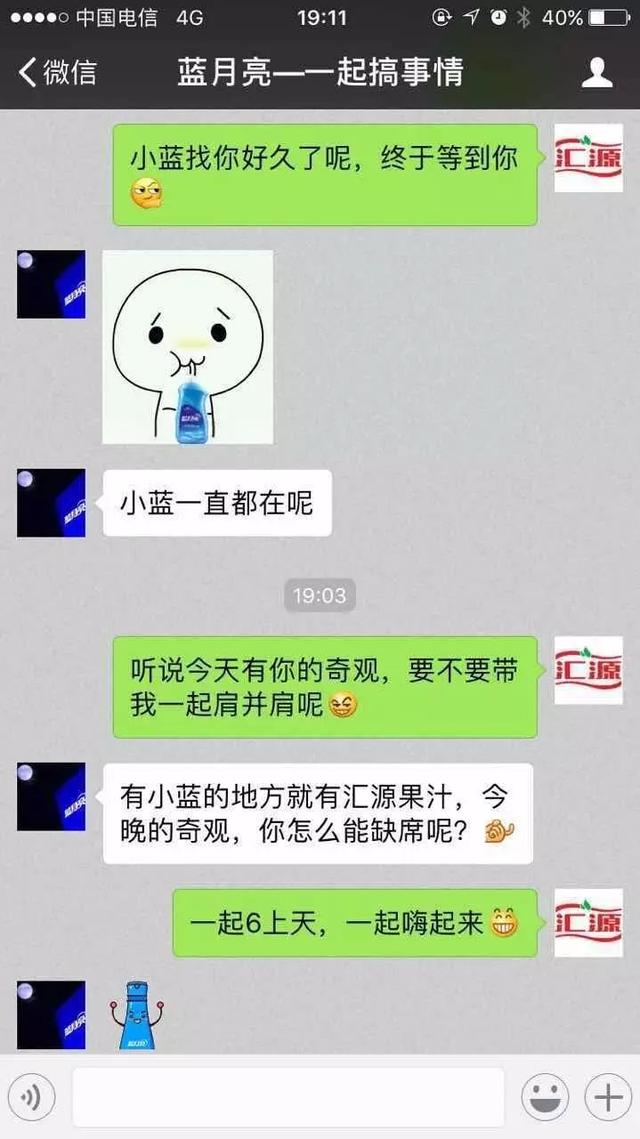This screenshot has height=1139, width=640.
Task: Open the plus attachments menu
Action: tap(607, 1098)
